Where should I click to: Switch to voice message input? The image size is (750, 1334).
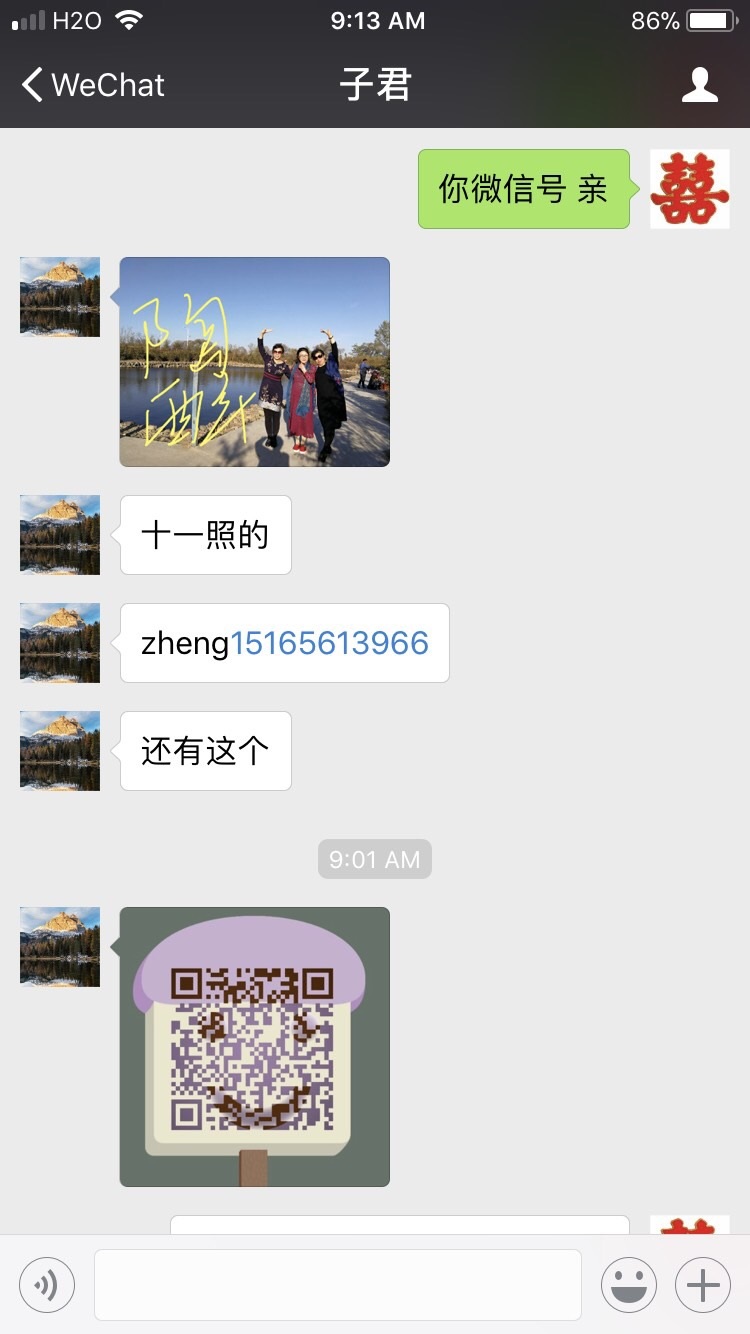pyautogui.click(x=47, y=1285)
